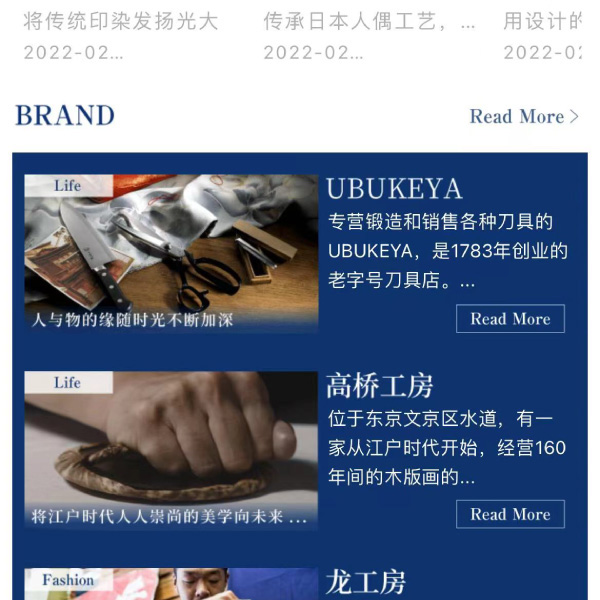Tap Read More button under 高桥工房
Viewport: 600px width, 600px height.
(510, 514)
